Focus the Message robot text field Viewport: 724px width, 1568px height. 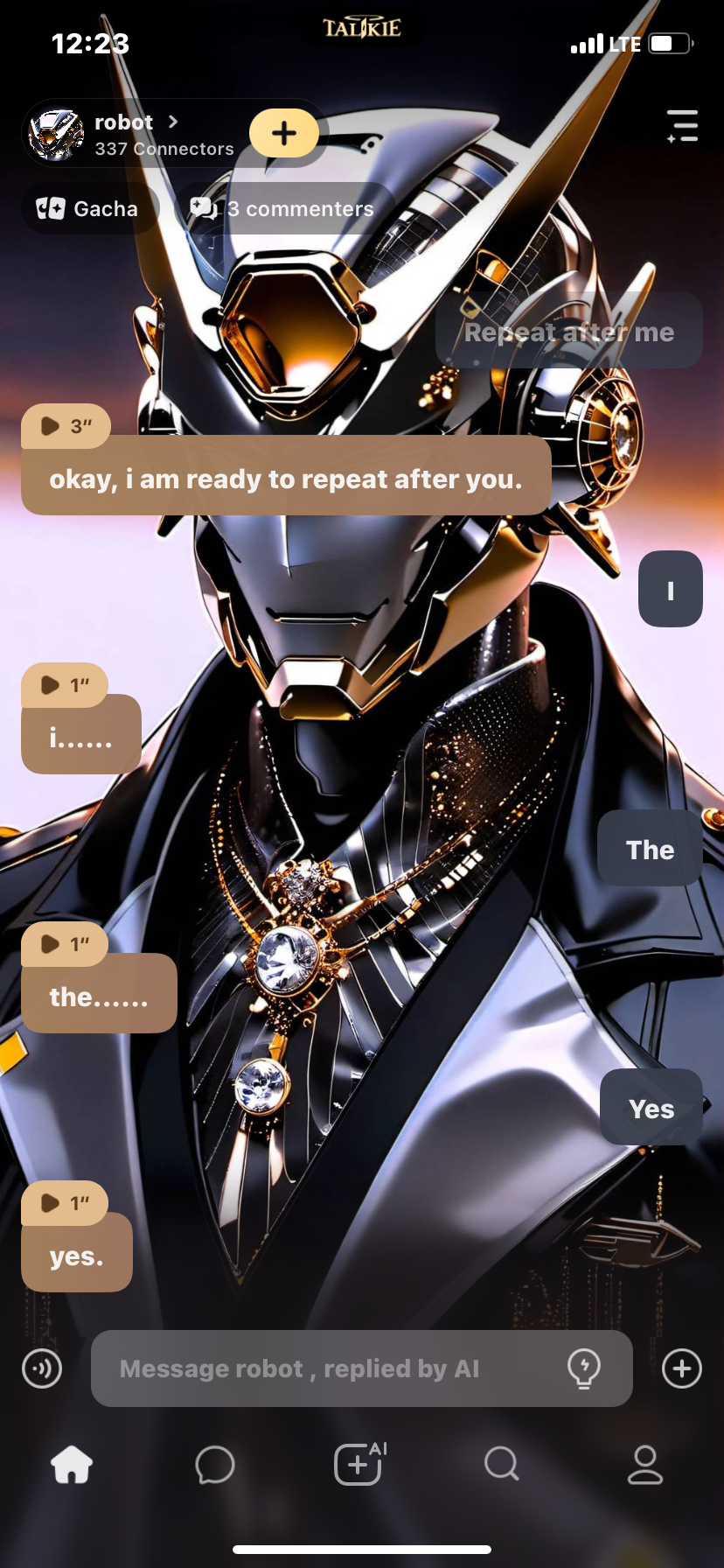pyautogui.click(x=332, y=1368)
